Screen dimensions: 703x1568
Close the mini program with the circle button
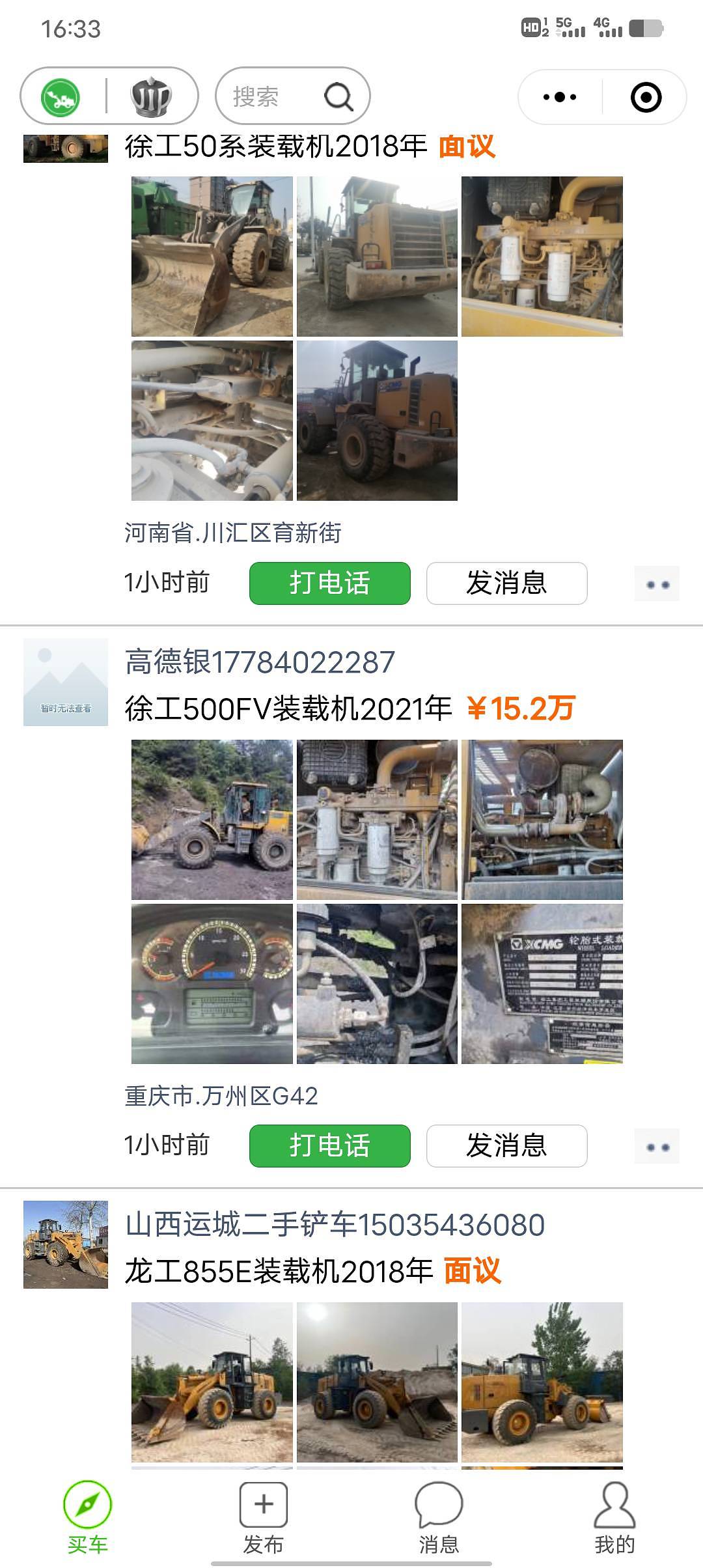[646, 97]
